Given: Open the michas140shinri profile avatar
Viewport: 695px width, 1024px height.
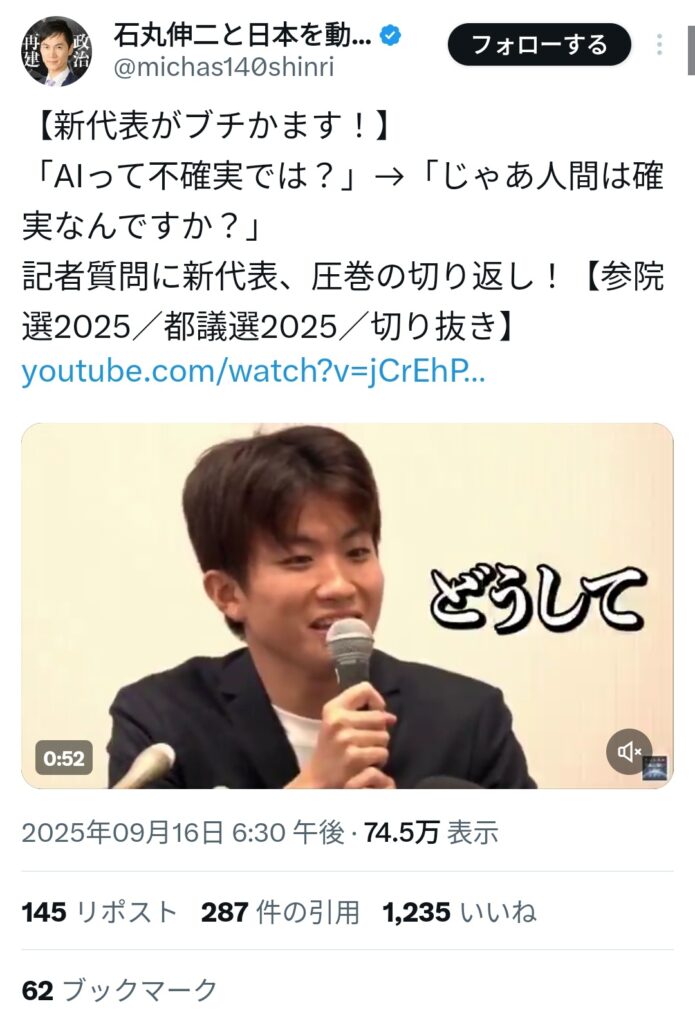Looking at the screenshot, I should coord(55,51).
